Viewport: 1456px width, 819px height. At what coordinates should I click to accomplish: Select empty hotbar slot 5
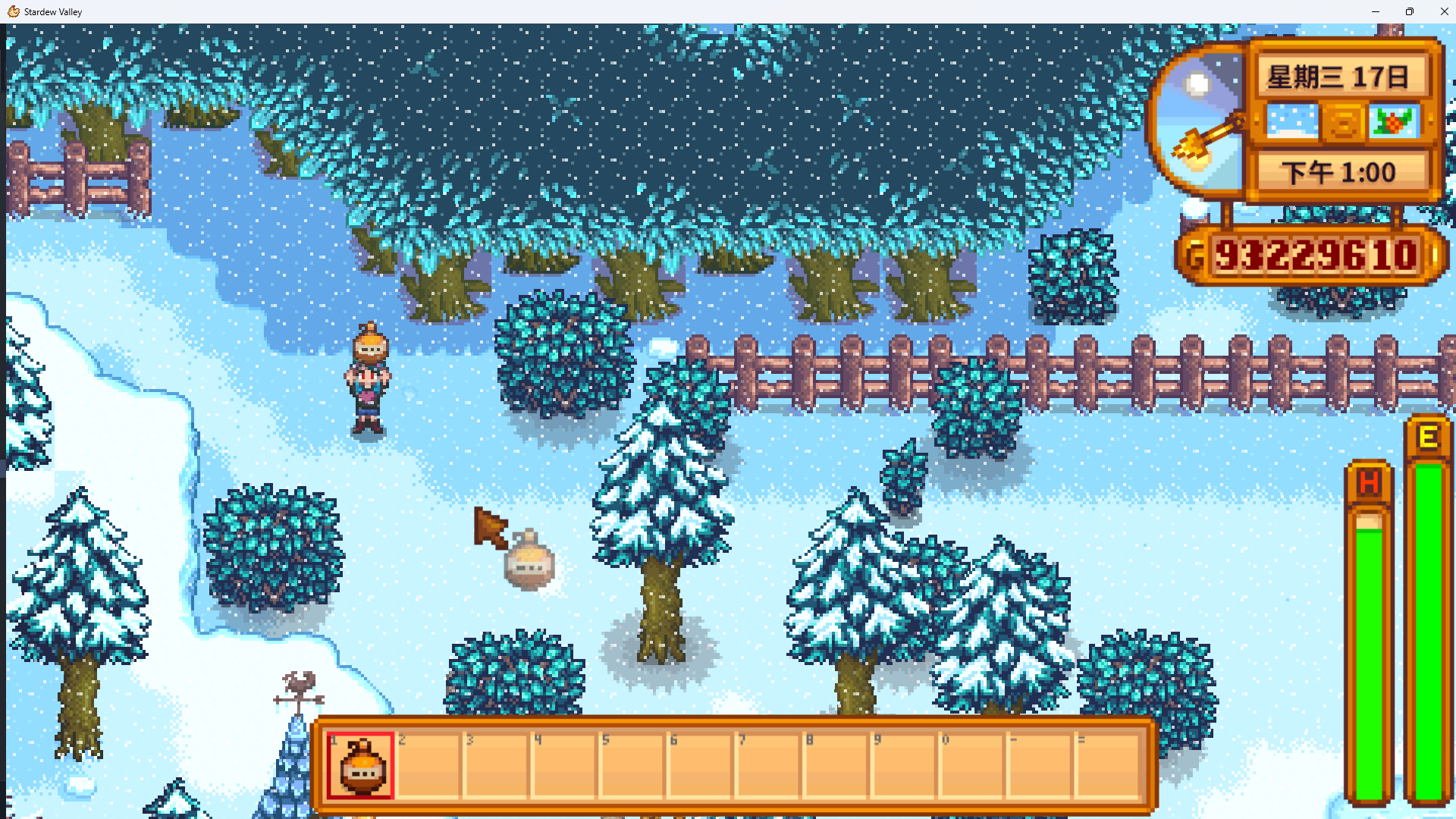coord(632,766)
